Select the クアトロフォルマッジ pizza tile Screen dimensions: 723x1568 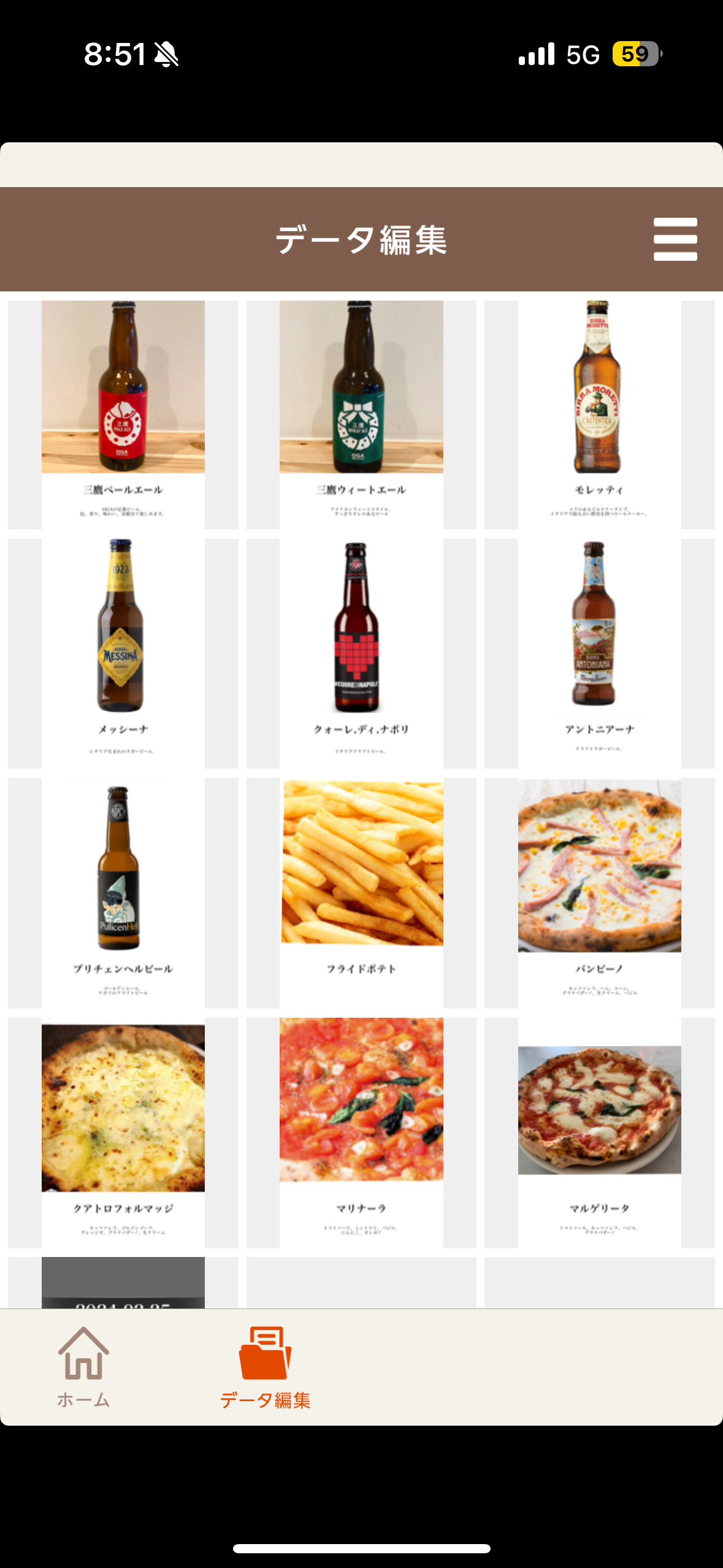pyautogui.click(x=123, y=1132)
